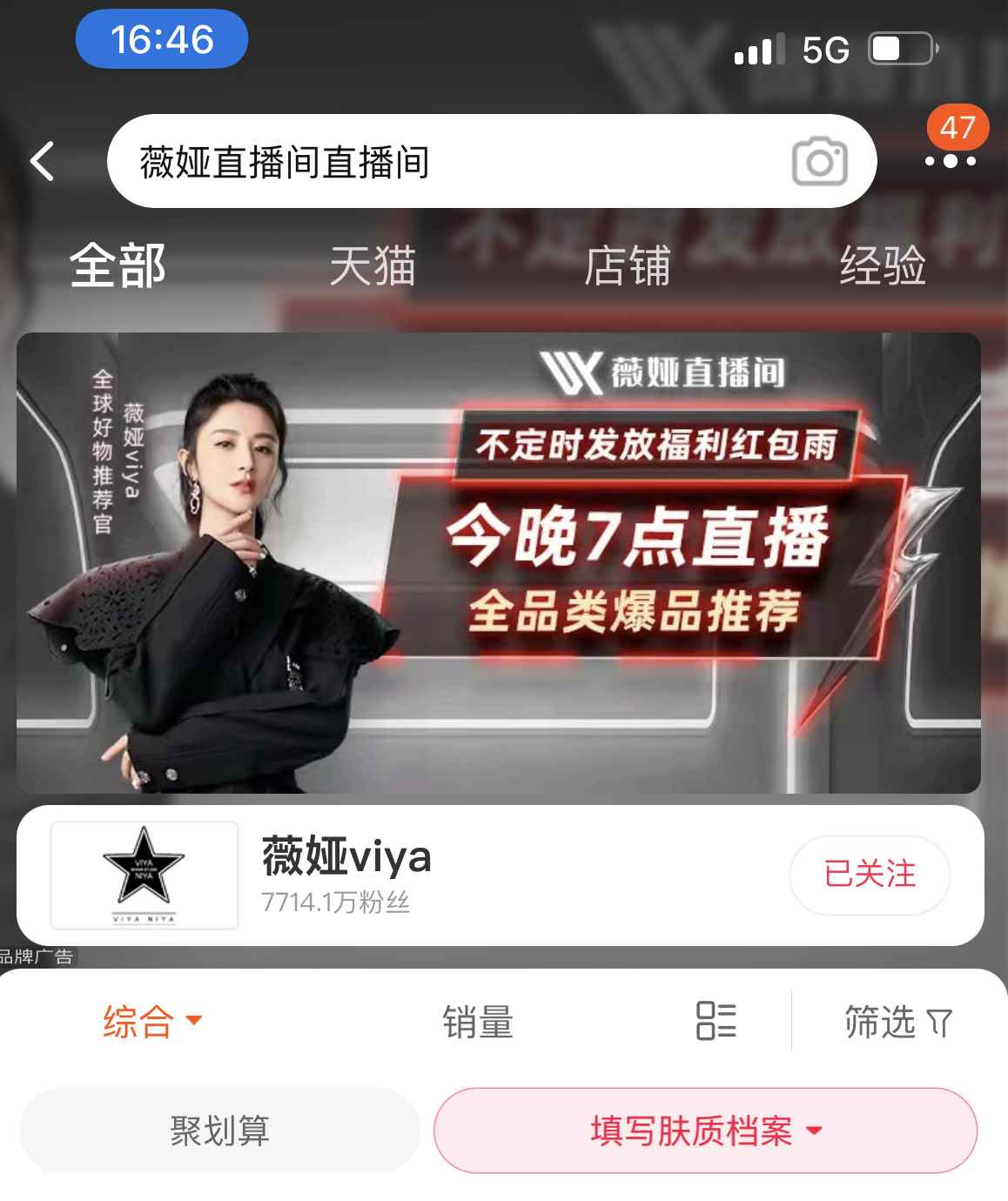1008x1201 pixels.
Task: Sort results by 销量
Action: coord(478,1021)
